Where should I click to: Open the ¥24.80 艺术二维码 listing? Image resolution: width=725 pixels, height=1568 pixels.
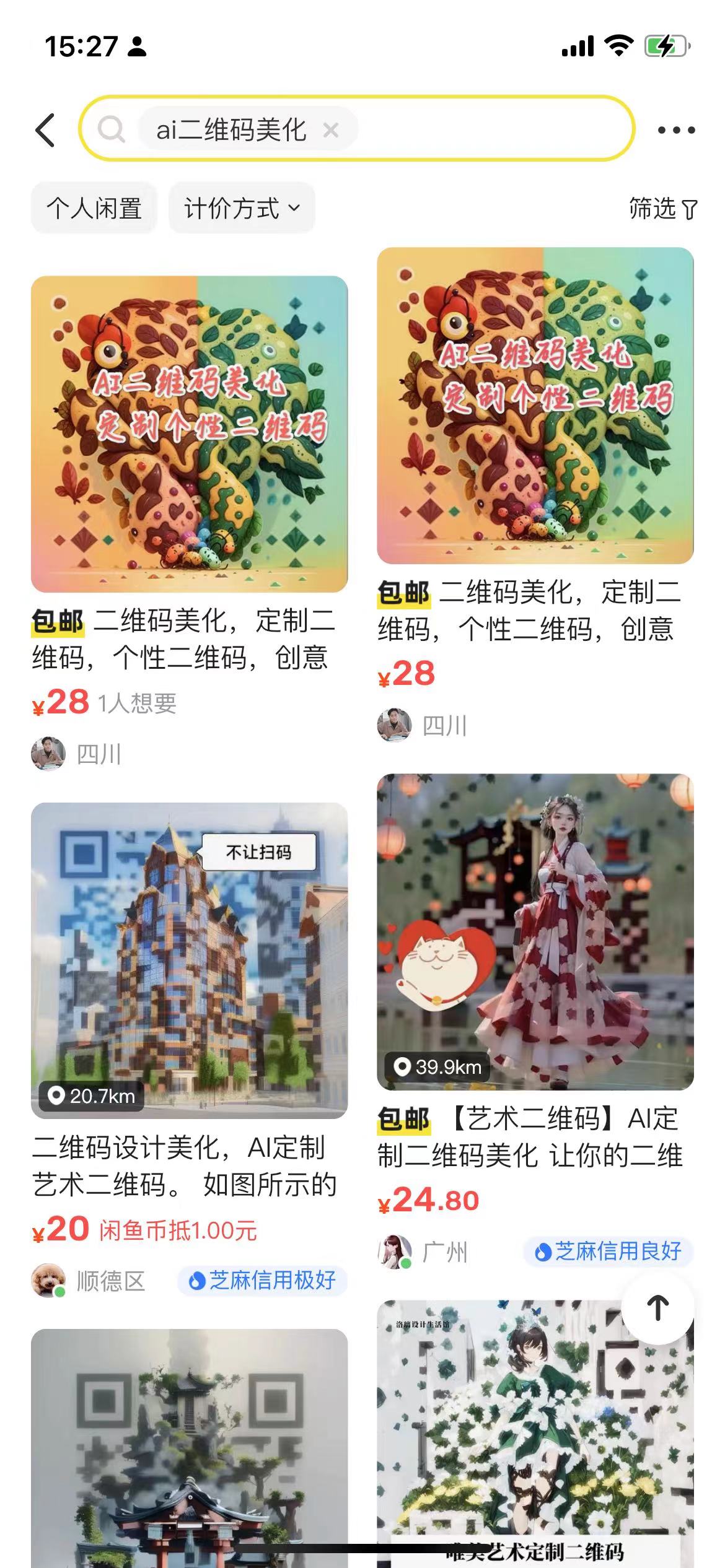coord(535,932)
